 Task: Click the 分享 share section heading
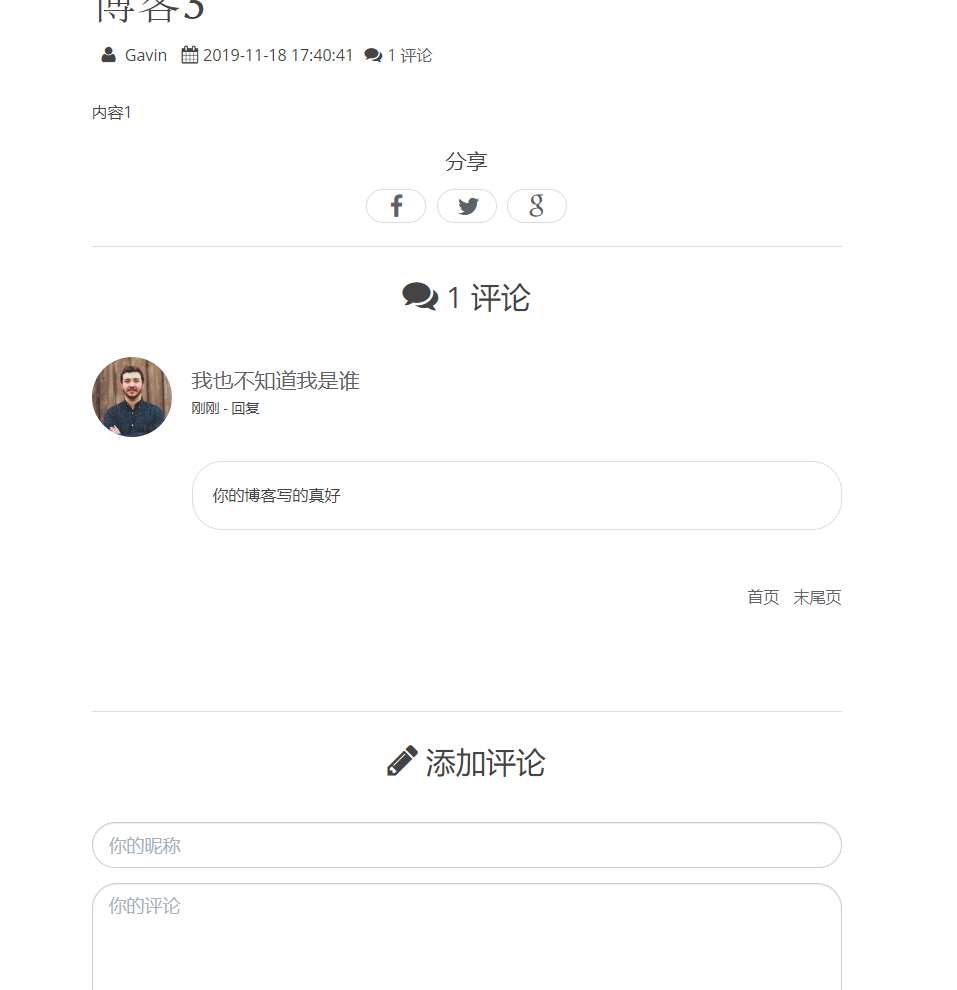point(466,161)
